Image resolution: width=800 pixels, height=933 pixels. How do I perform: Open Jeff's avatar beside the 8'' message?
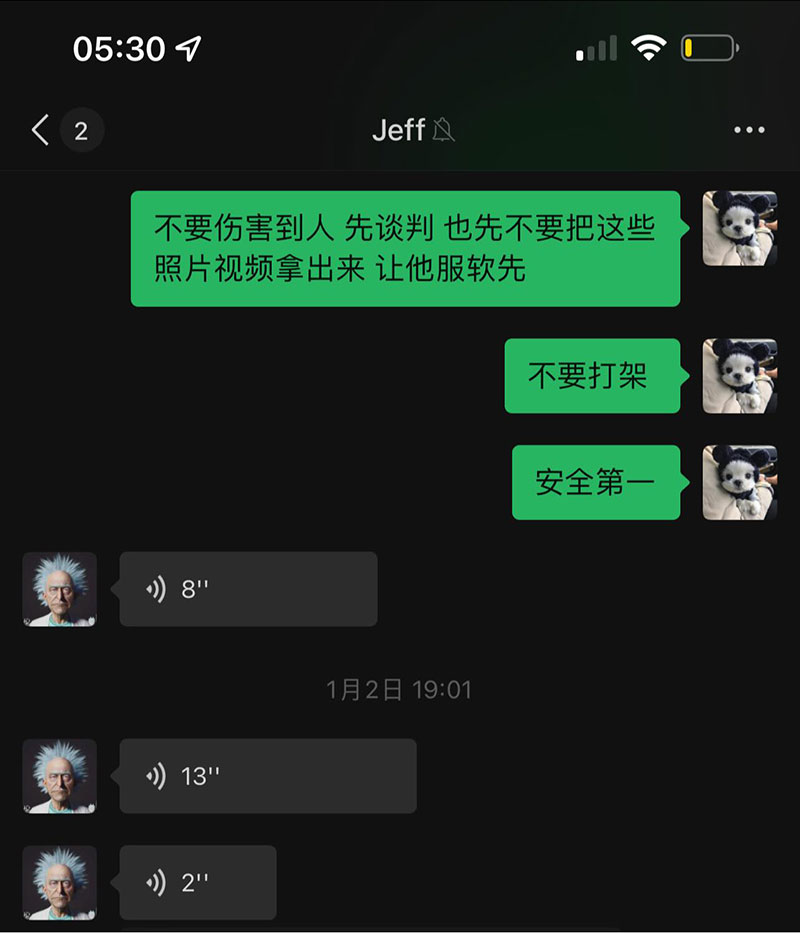click(x=60, y=589)
